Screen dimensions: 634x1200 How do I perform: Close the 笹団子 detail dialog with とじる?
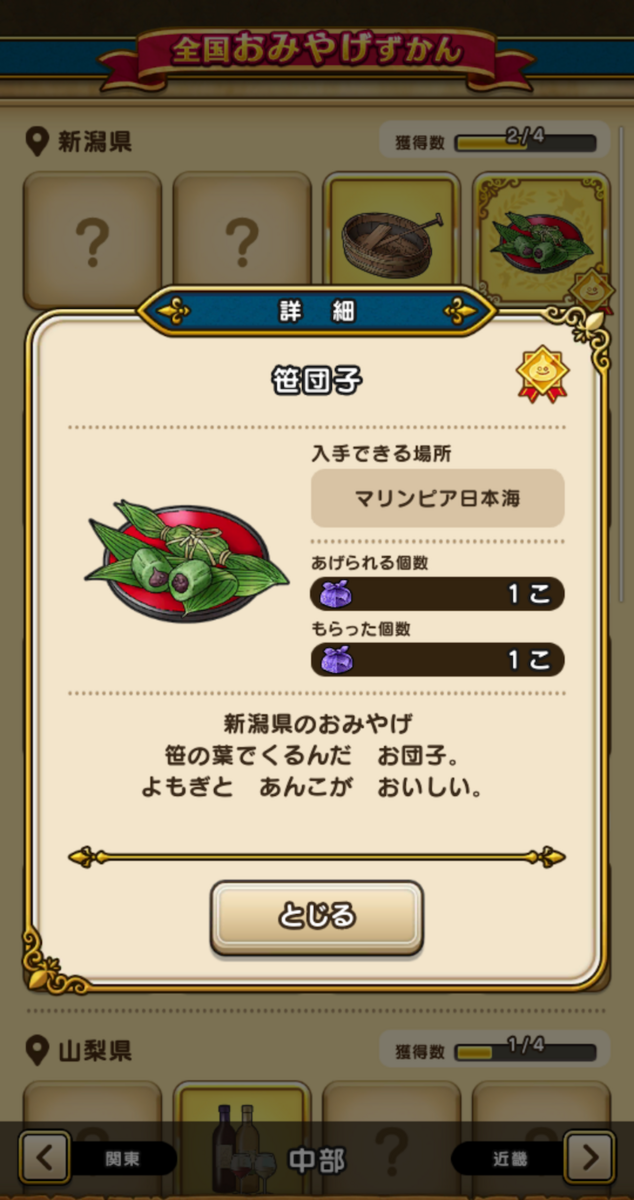316,916
